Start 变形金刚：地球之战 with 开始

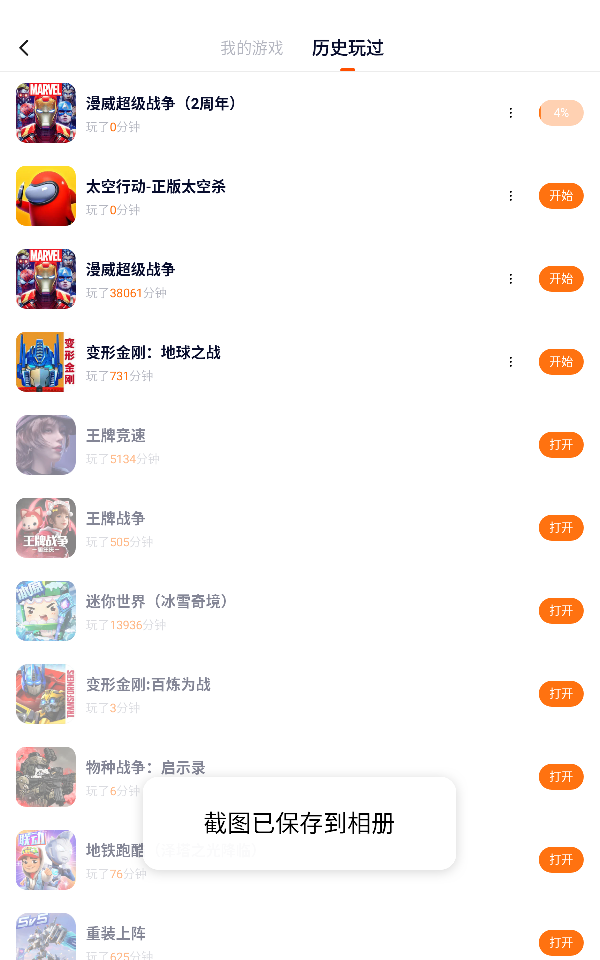point(561,362)
